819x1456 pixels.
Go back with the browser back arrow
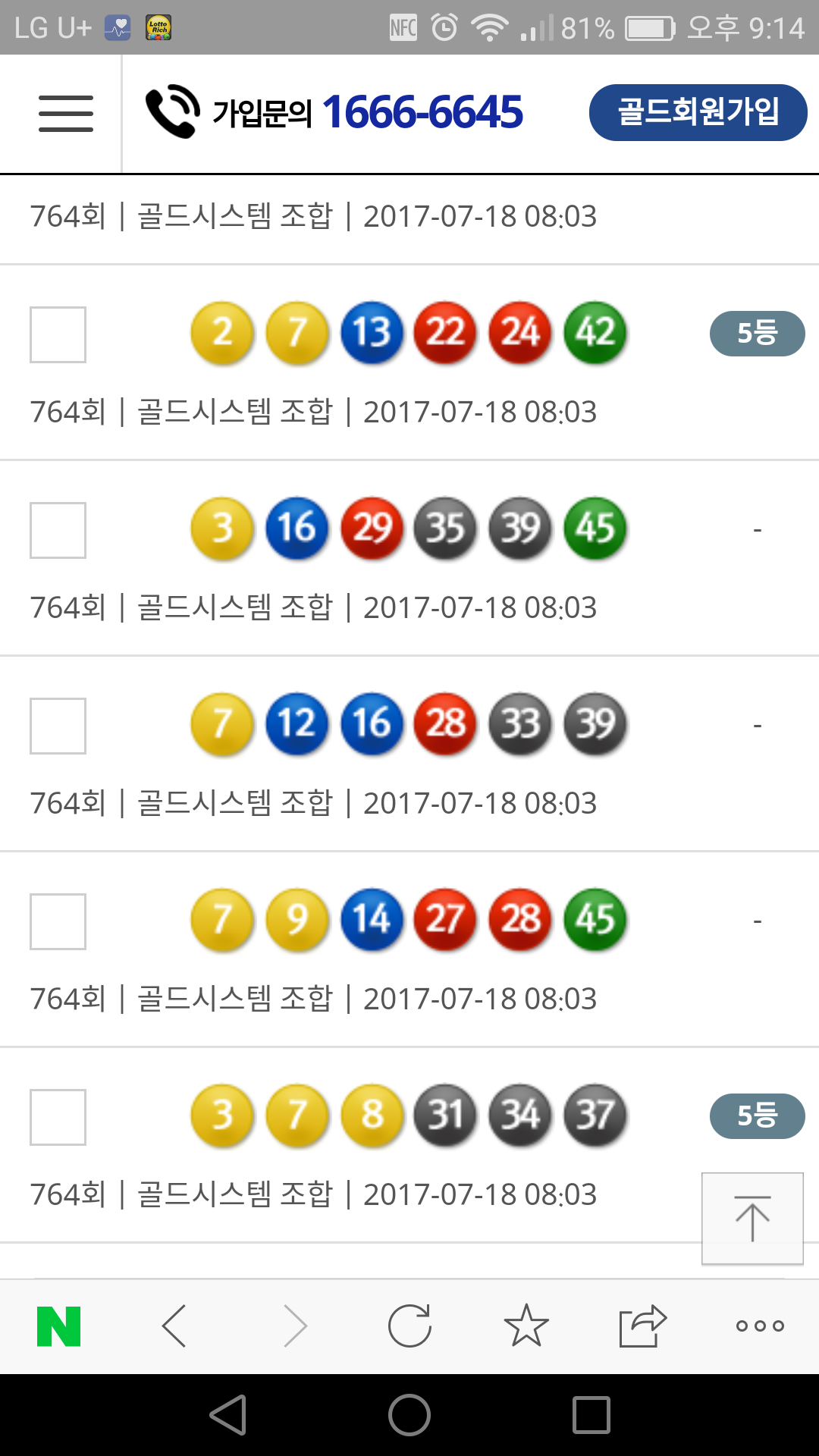pos(174,1326)
